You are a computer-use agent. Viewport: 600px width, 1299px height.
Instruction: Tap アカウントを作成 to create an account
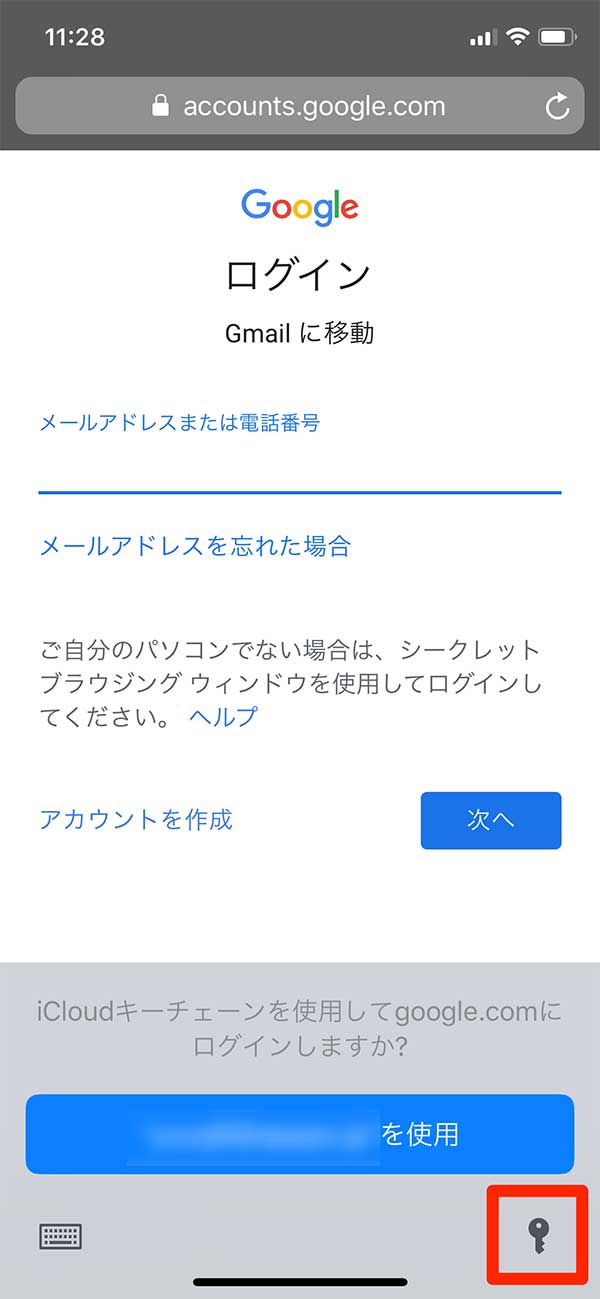[x=136, y=820]
